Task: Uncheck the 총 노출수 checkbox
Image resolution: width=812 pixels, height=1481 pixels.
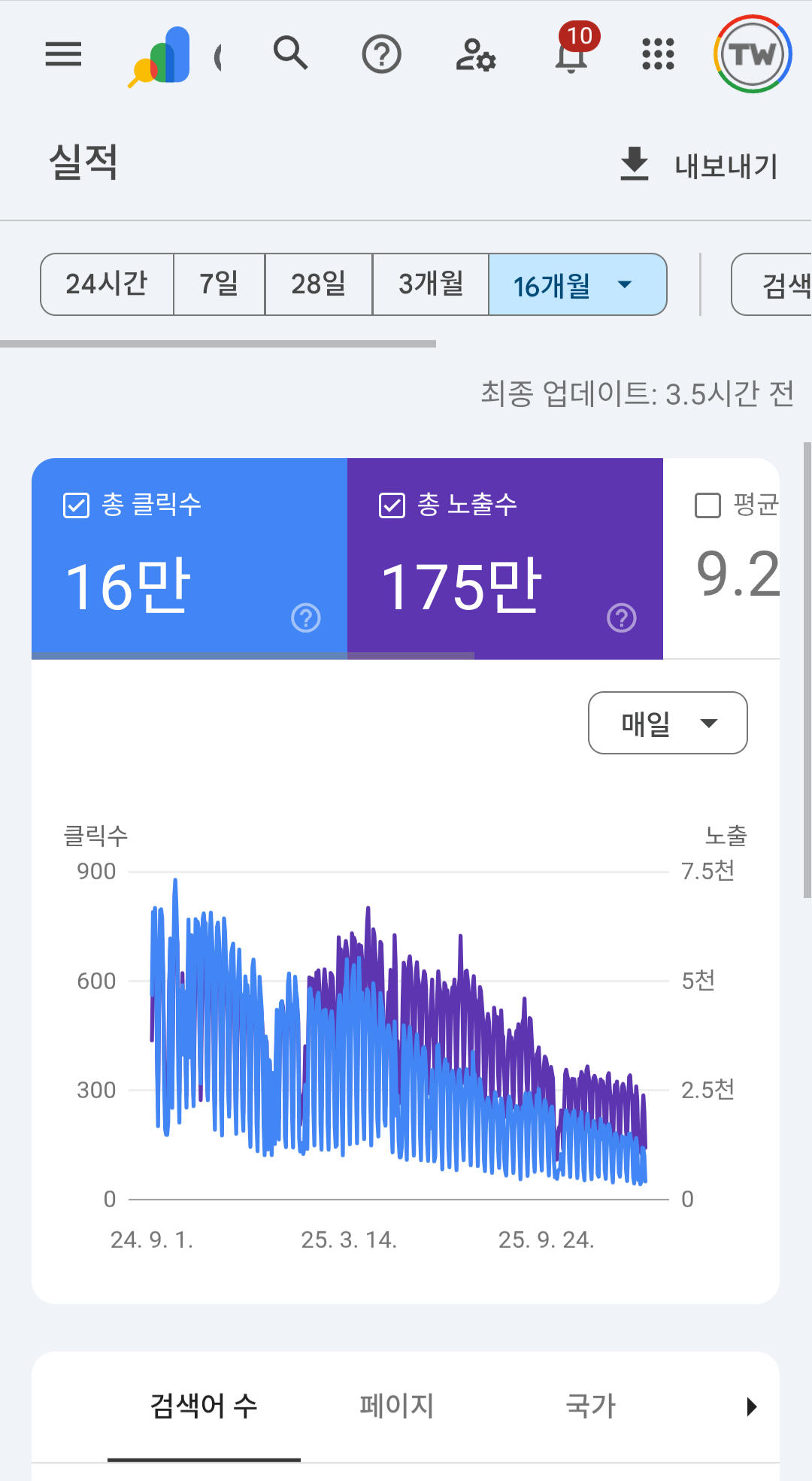Action: [x=390, y=507]
